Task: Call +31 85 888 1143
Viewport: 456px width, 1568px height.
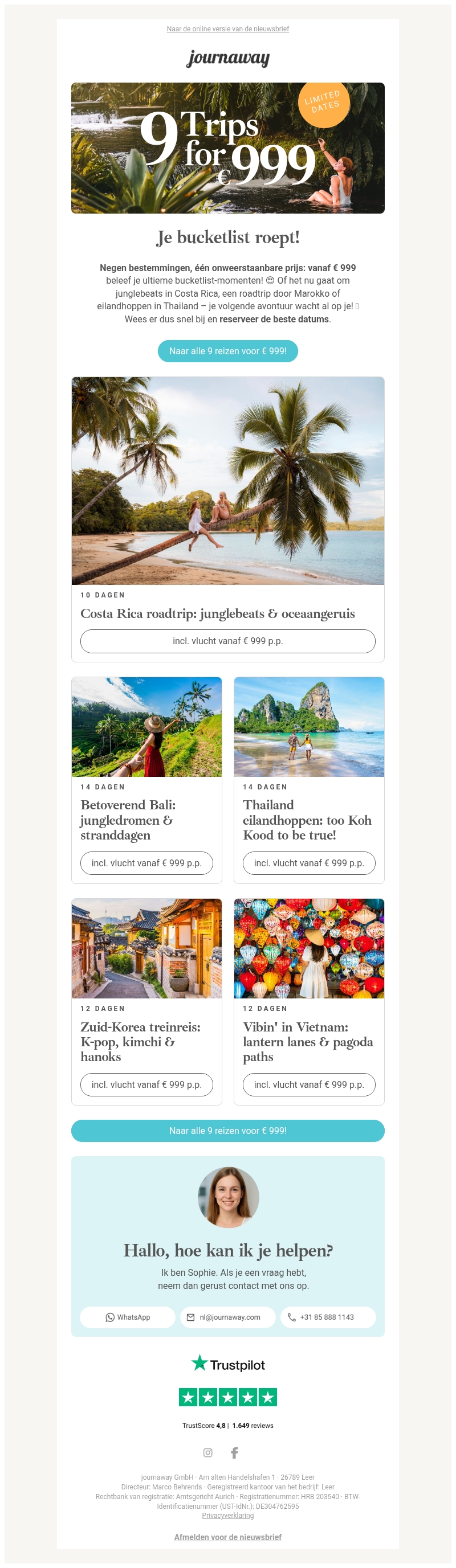Action: [328, 1317]
